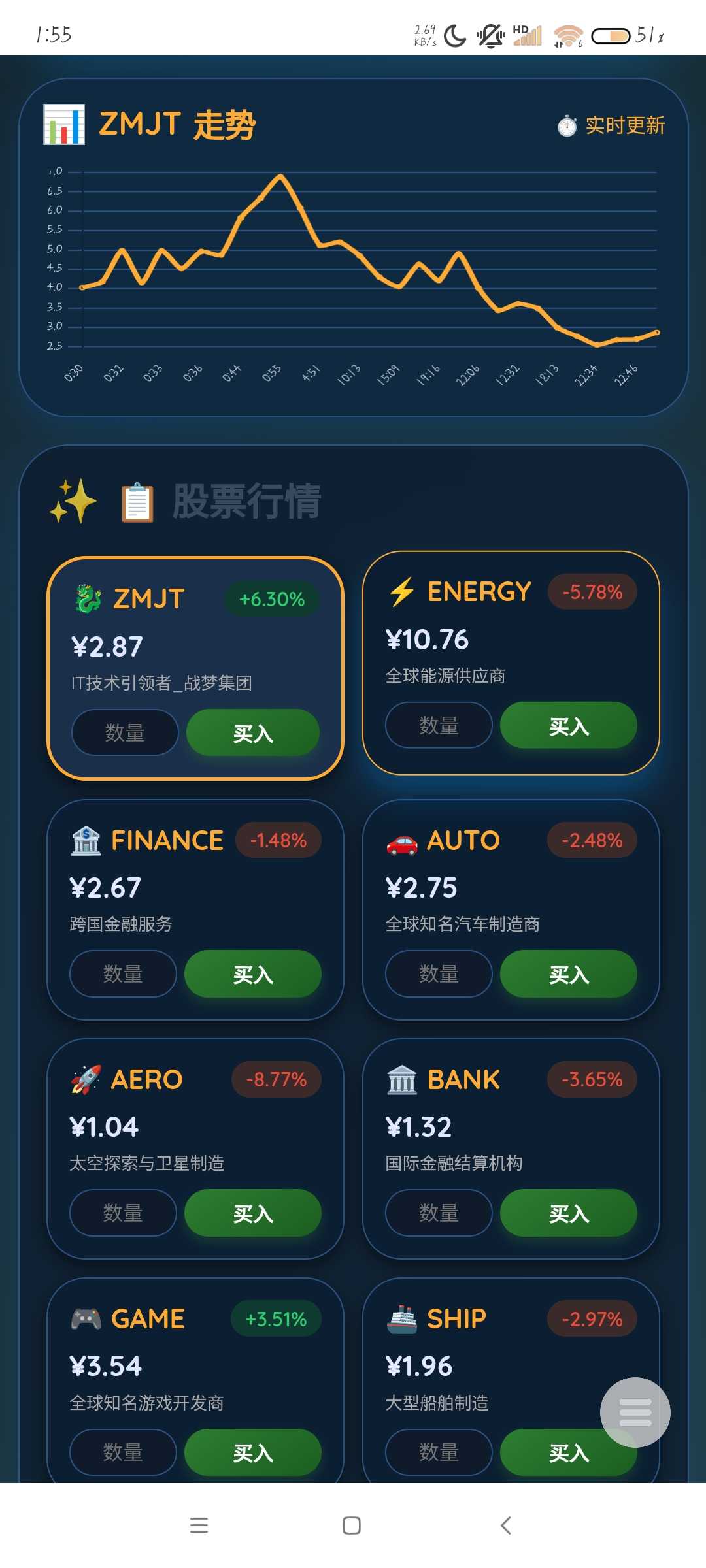Screen dimensions: 706x1568
Task: Return to the home screen
Action: click(x=352, y=1526)
